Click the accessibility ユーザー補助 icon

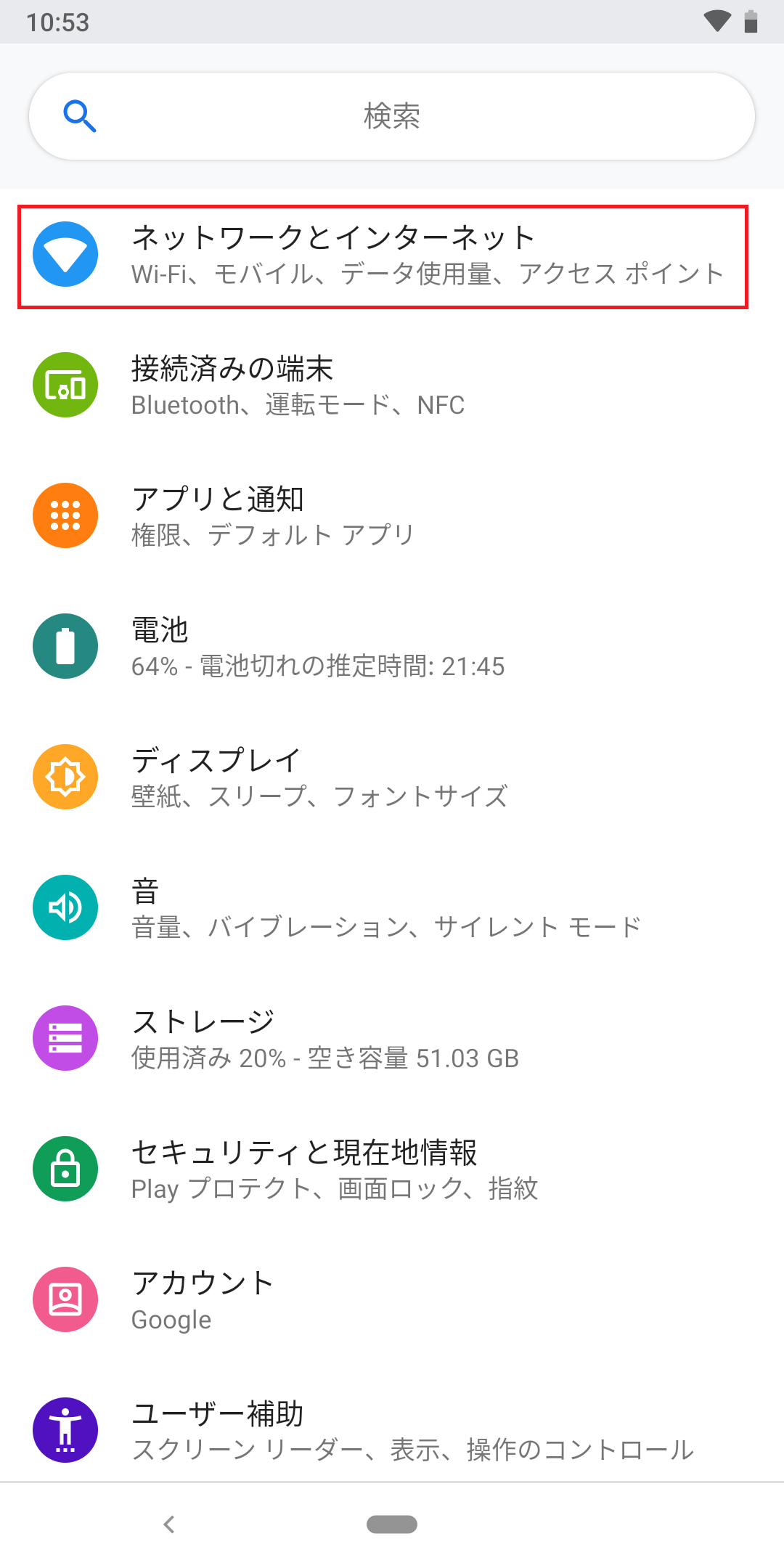click(x=65, y=1429)
